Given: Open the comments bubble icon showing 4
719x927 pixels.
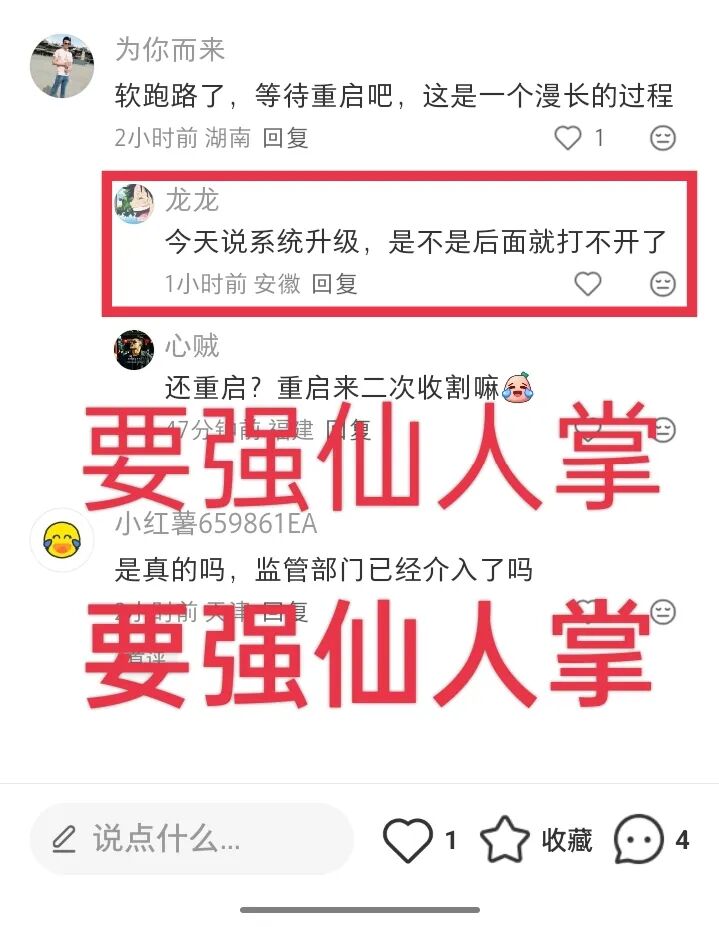Looking at the screenshot, I should (638, 840).
